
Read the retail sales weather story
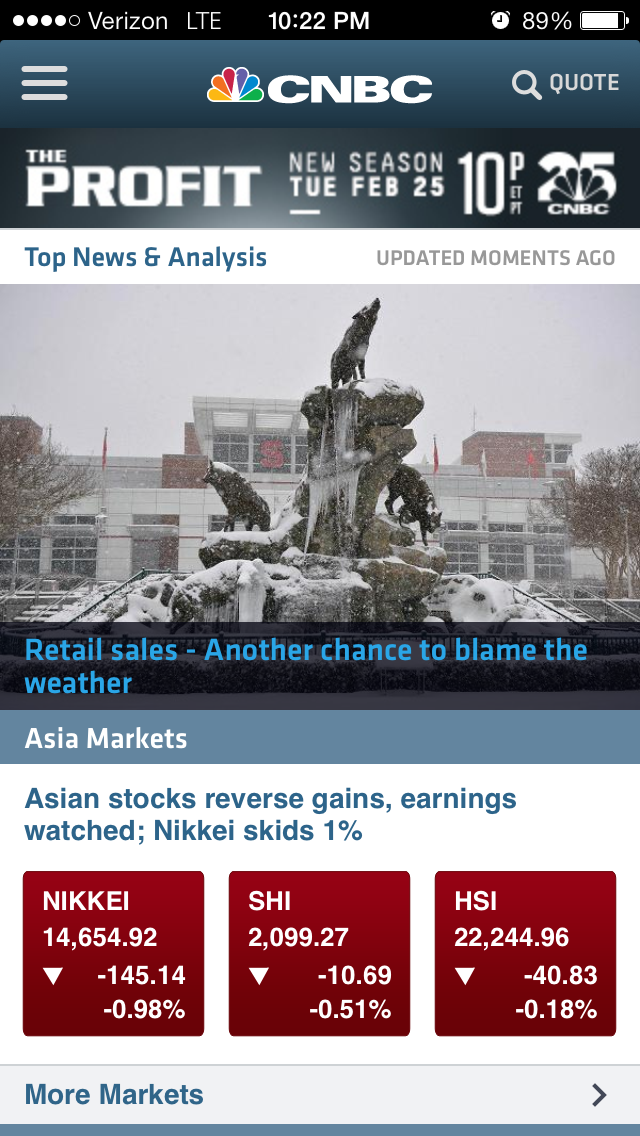305,666
